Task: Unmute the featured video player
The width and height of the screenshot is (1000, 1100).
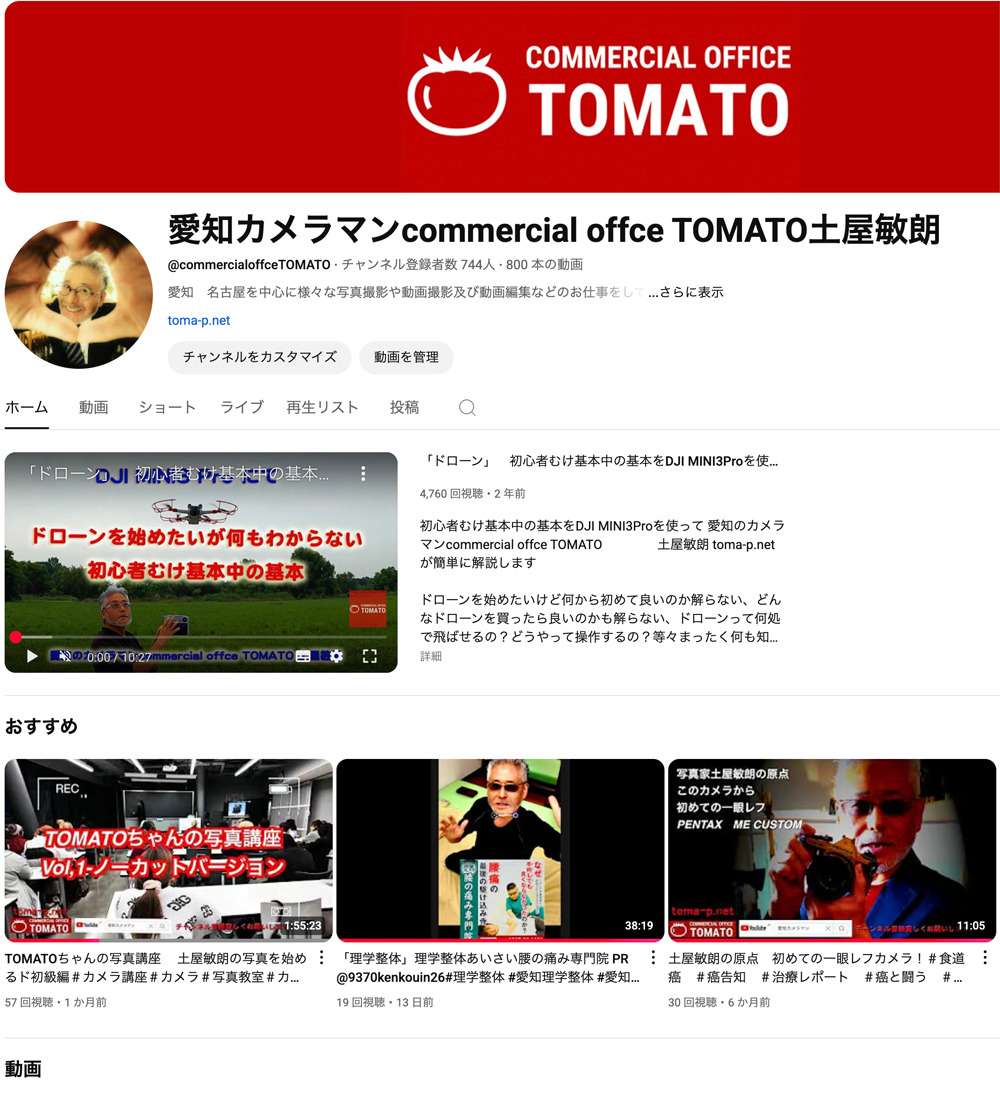Action: (x=64, y=656)
